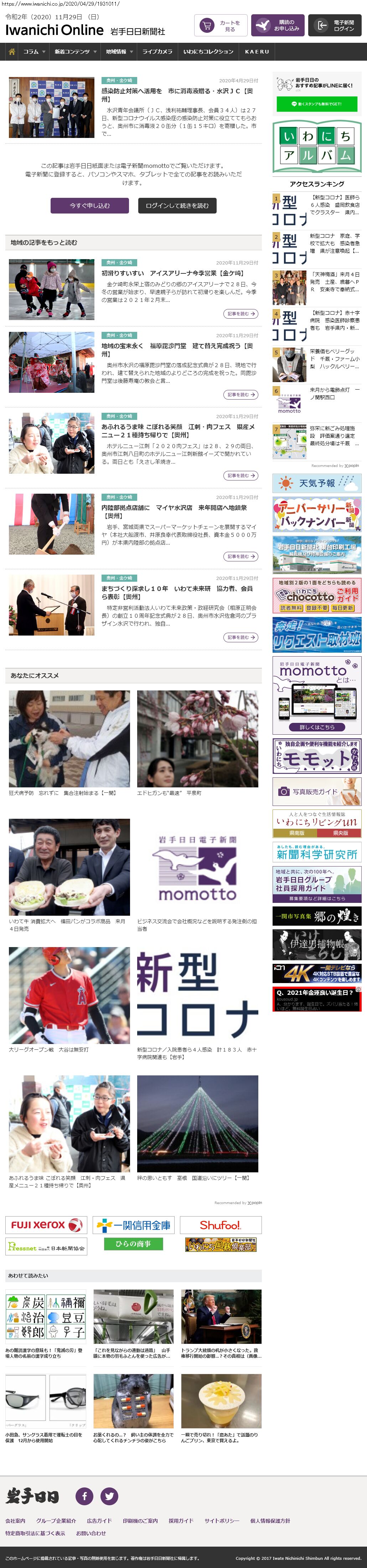Open the Twitter icon in footer
The image size is (367, 1568).
(109, 1496)
